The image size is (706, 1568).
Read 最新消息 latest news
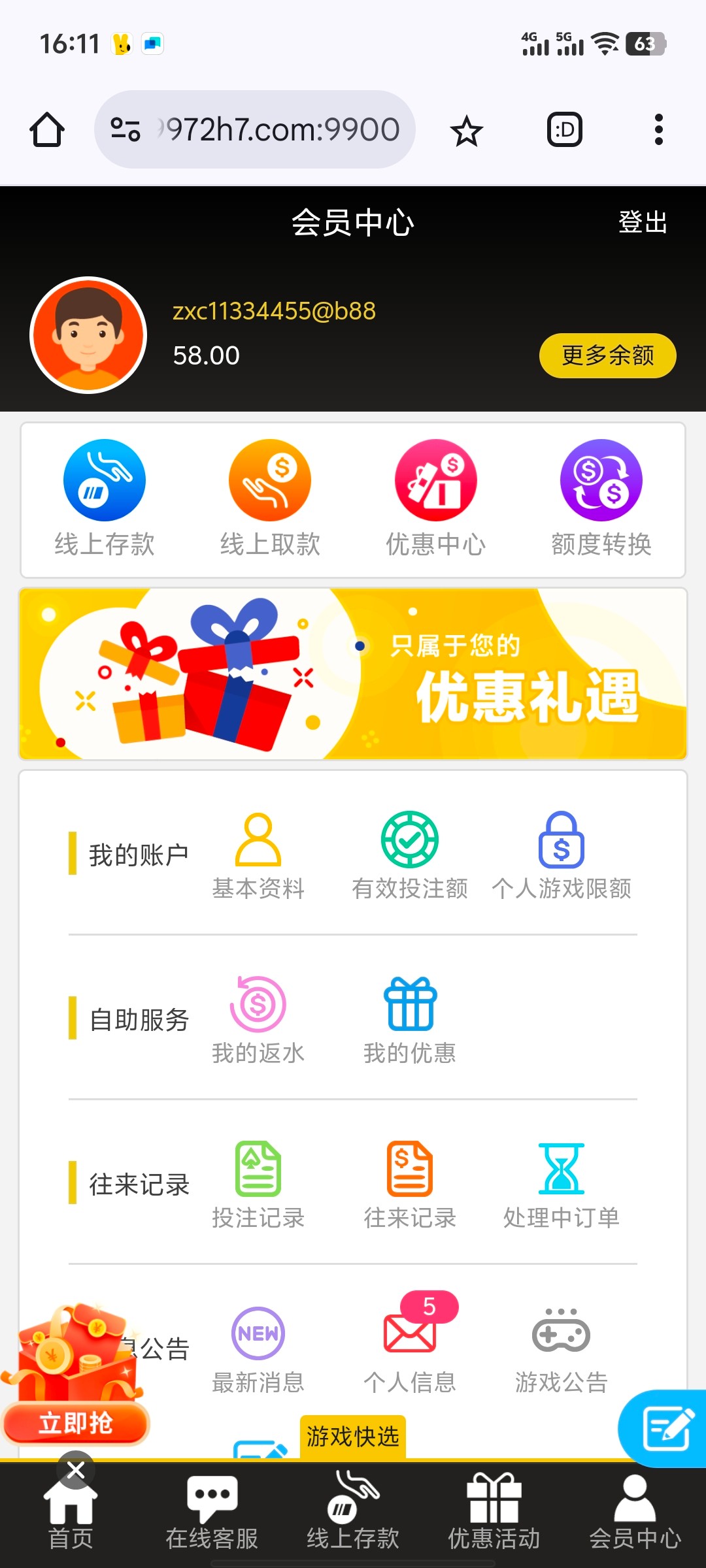coord(258,1350)
